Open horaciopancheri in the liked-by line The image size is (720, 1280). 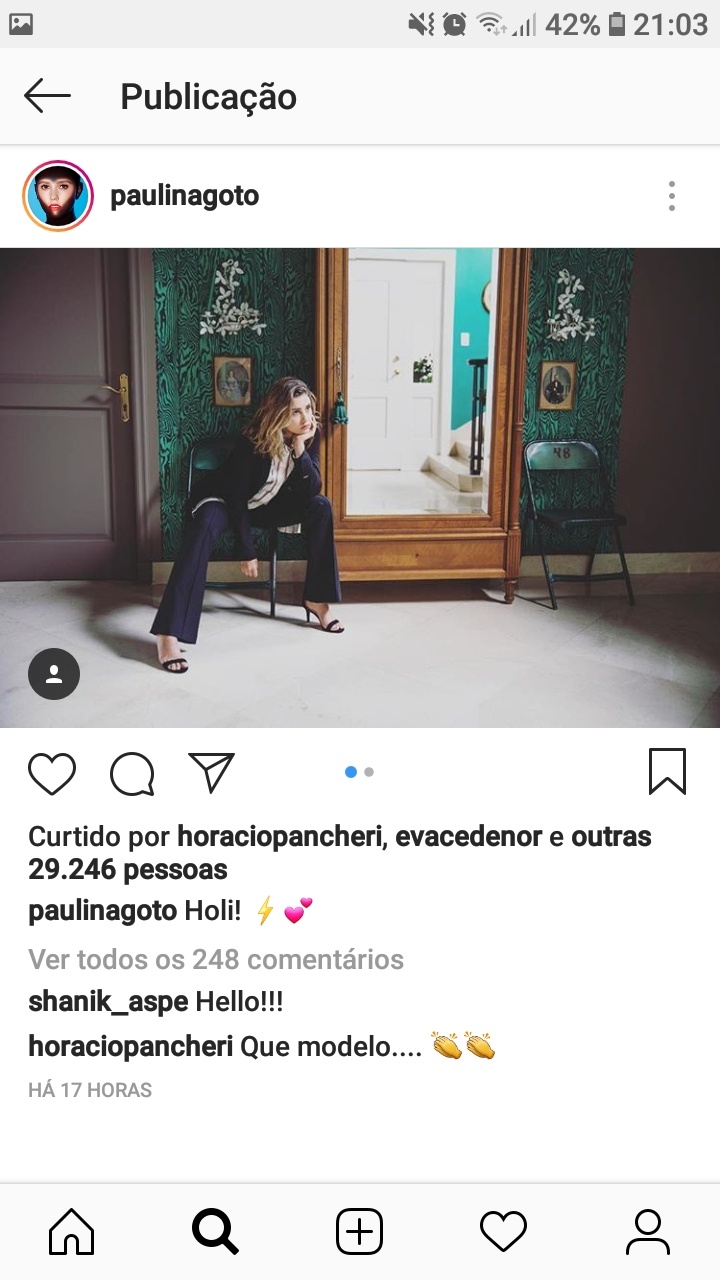pyautogui.click(x=280, y=836)
